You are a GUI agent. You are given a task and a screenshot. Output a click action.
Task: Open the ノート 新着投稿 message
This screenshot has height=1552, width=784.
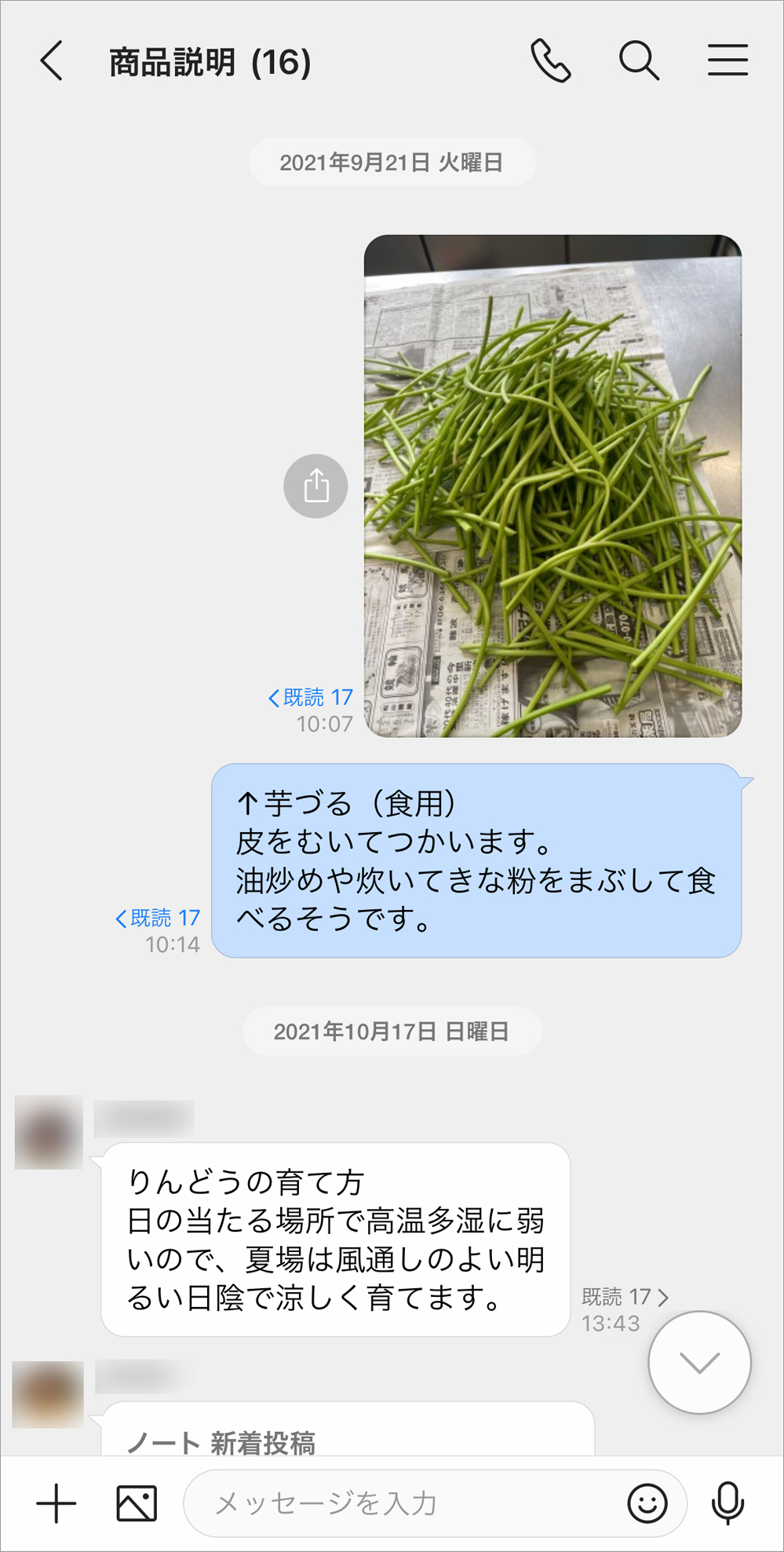(x=347, y=1437)
